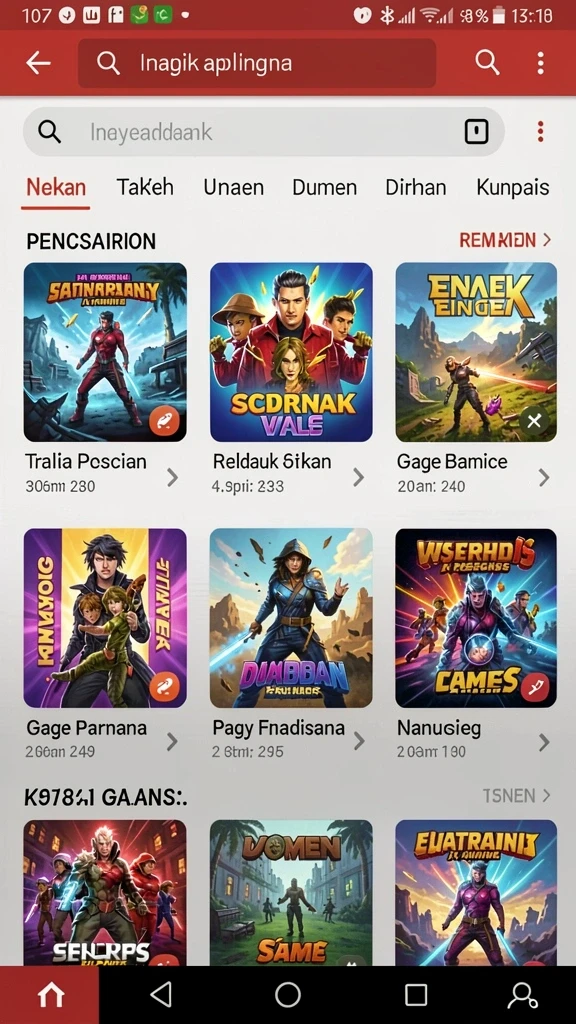
Task: Select the Dumen tab
Action: pos(325,187)
